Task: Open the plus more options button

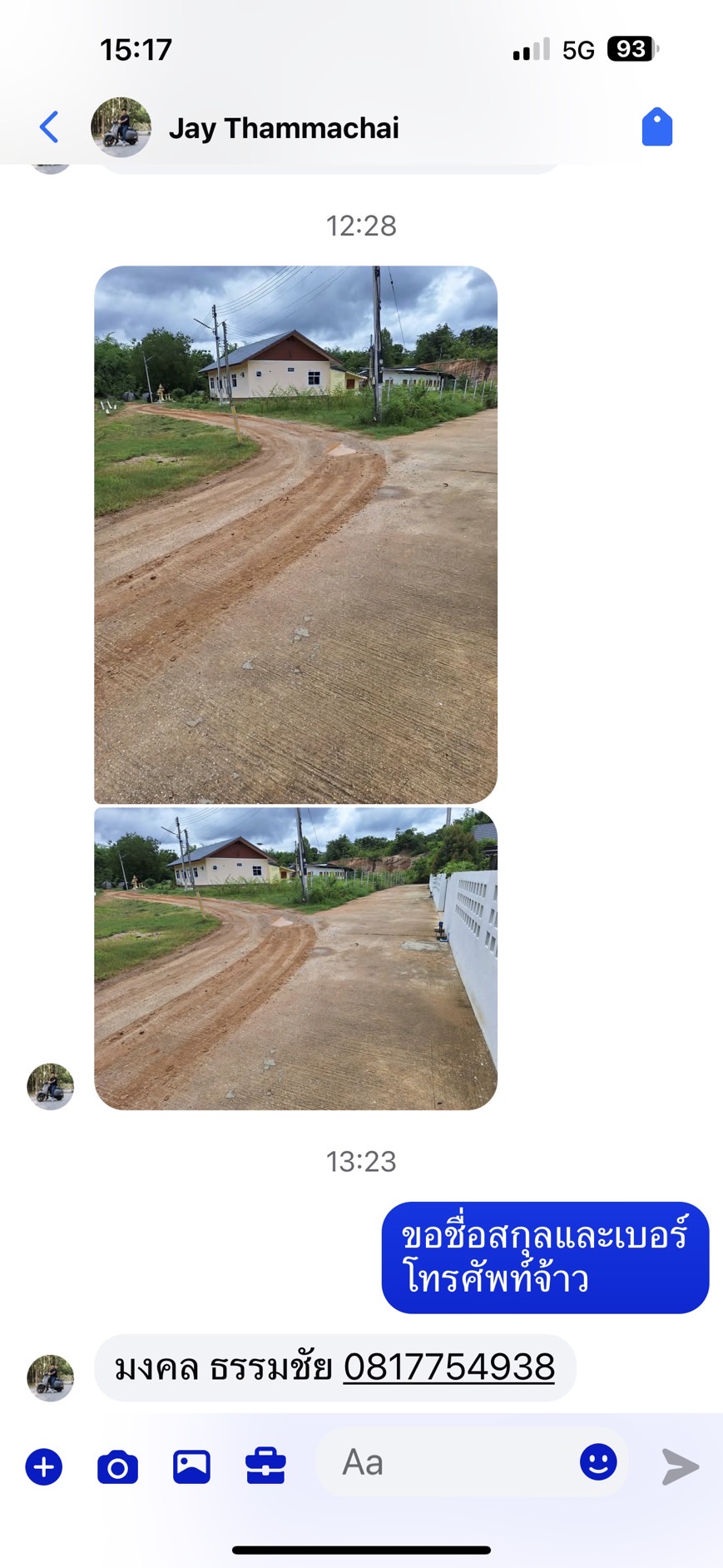Action: pos(44,1466)
